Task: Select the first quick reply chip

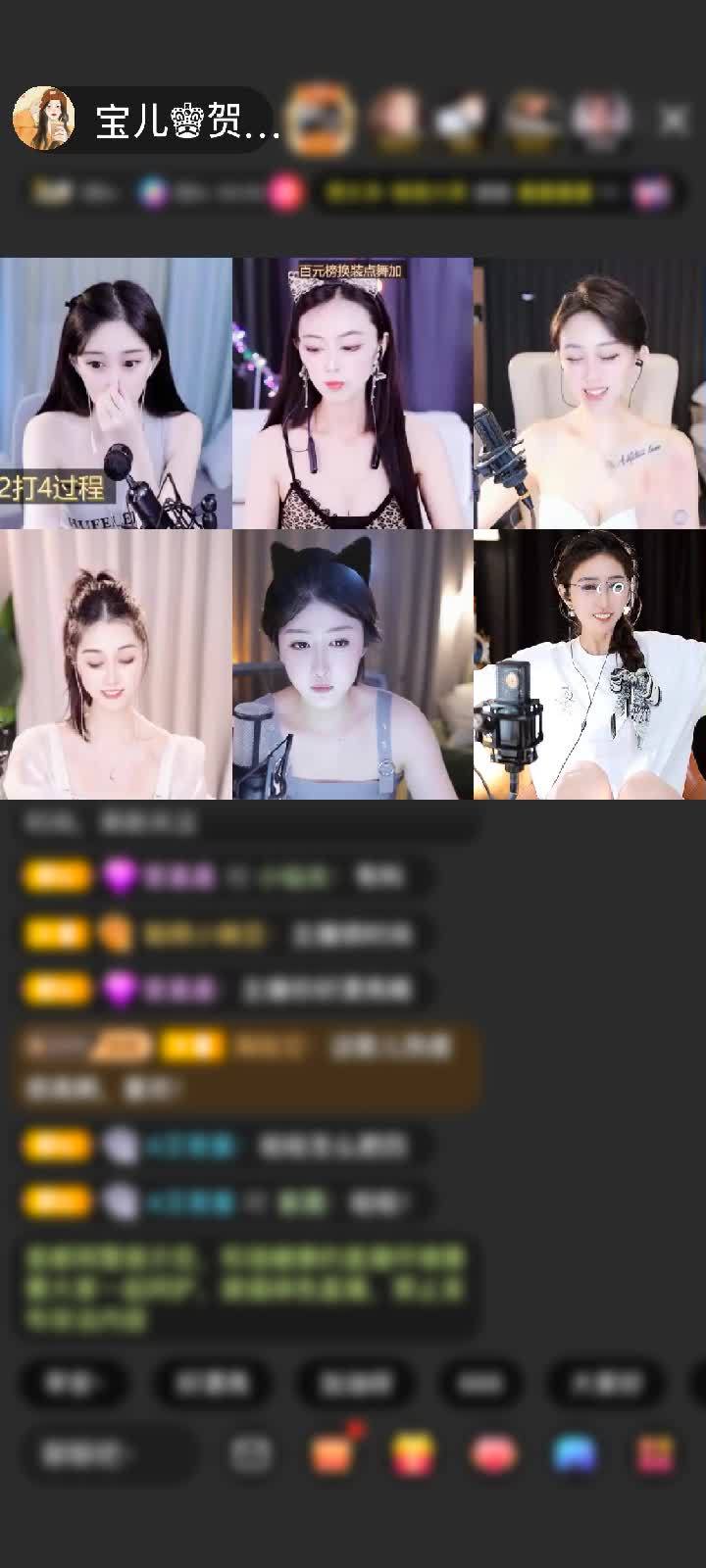Action: pos(71,1383)
